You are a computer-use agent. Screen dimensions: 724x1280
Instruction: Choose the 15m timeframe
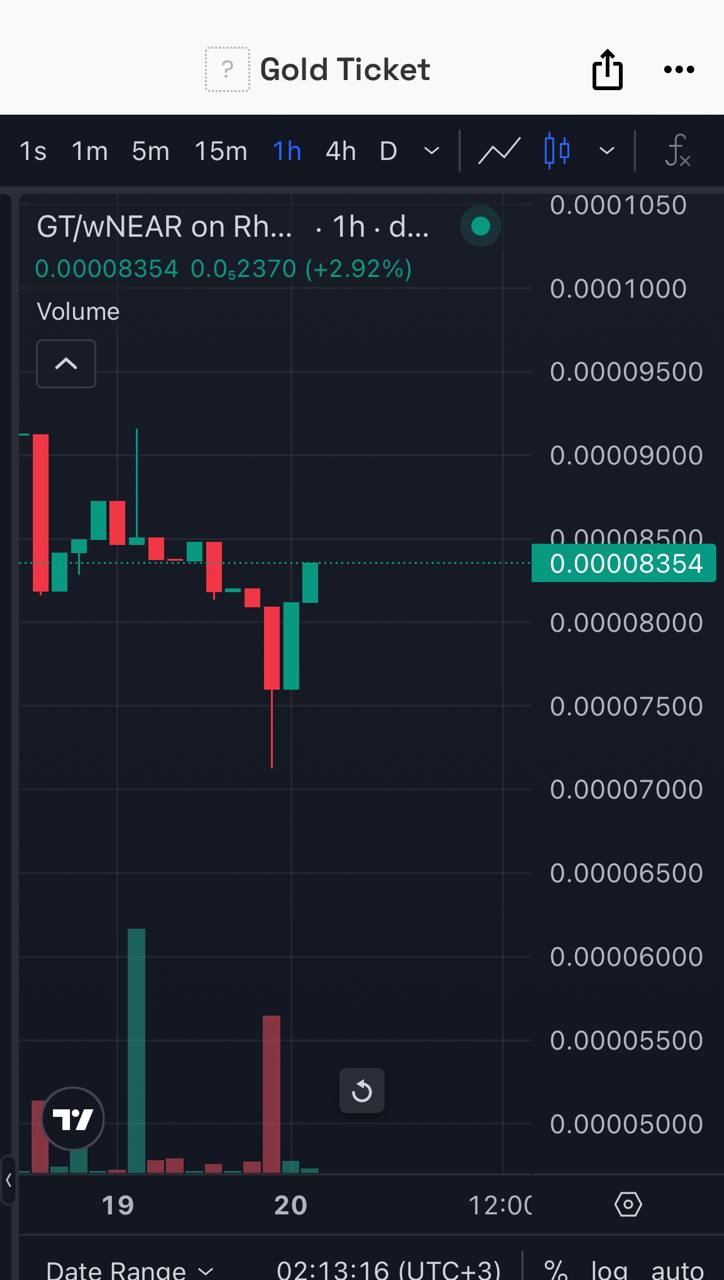point(220,151)
